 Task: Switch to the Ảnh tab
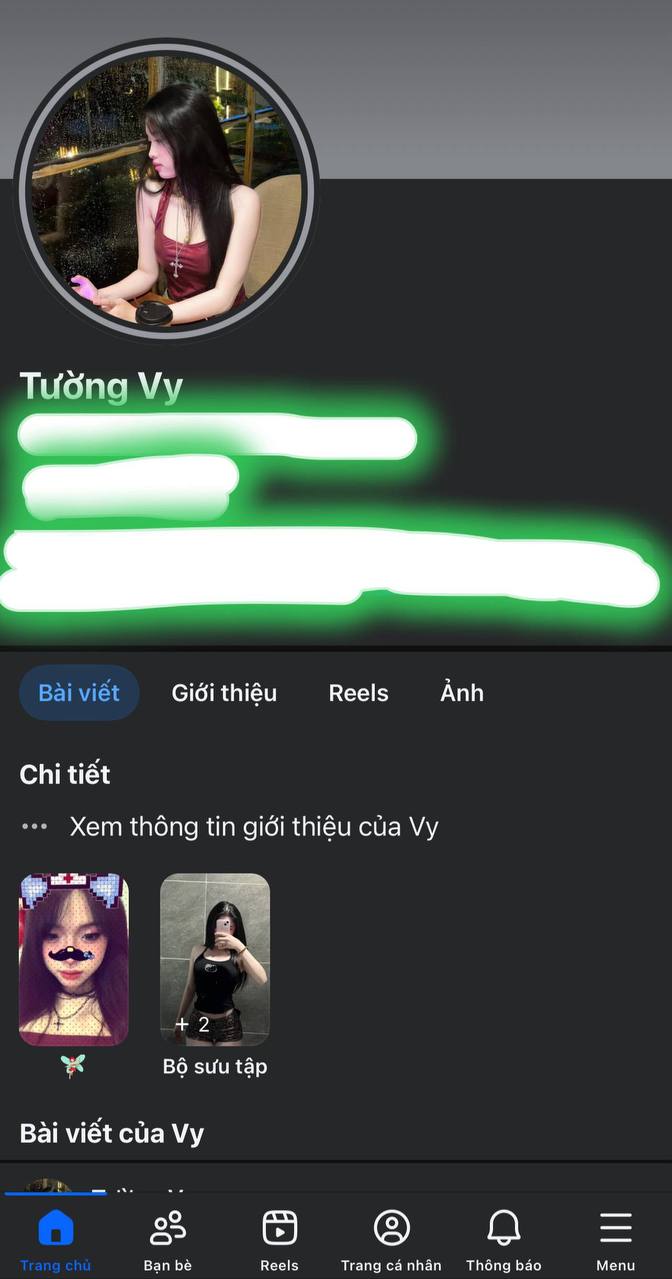pos(462,693)
